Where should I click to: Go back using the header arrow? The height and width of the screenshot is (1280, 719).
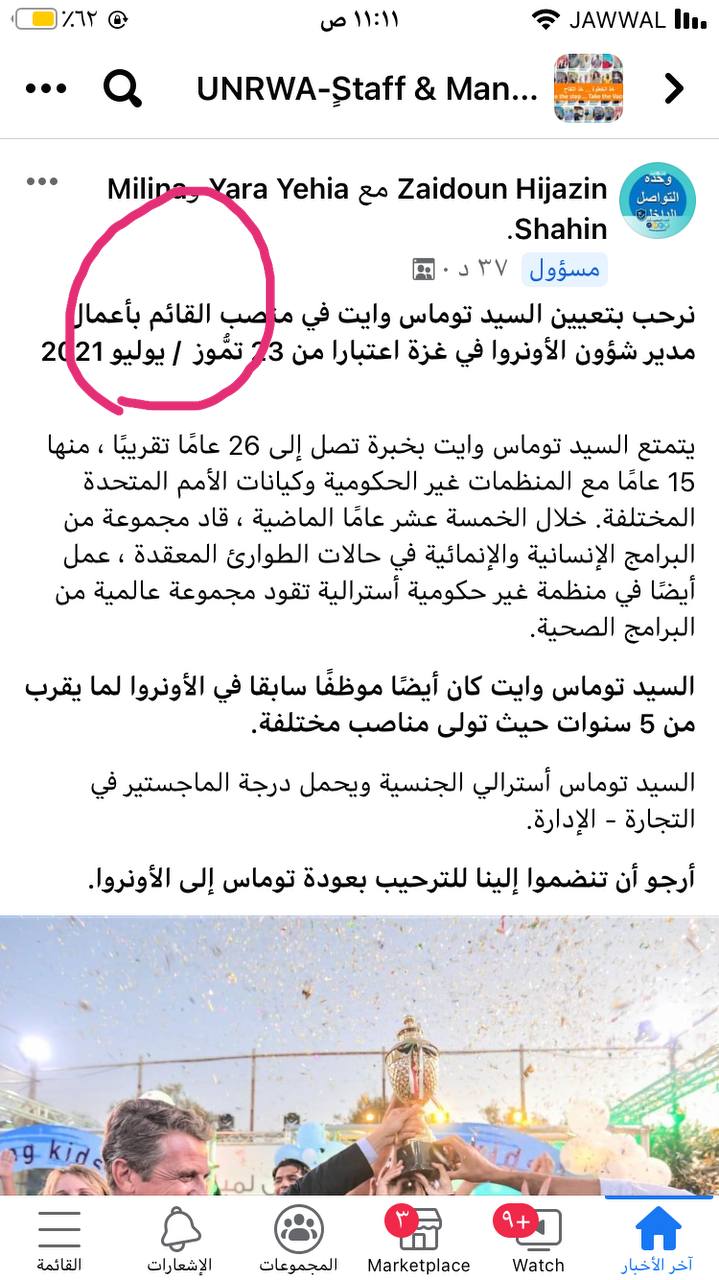pyautogui.click(x=675, y=89)
